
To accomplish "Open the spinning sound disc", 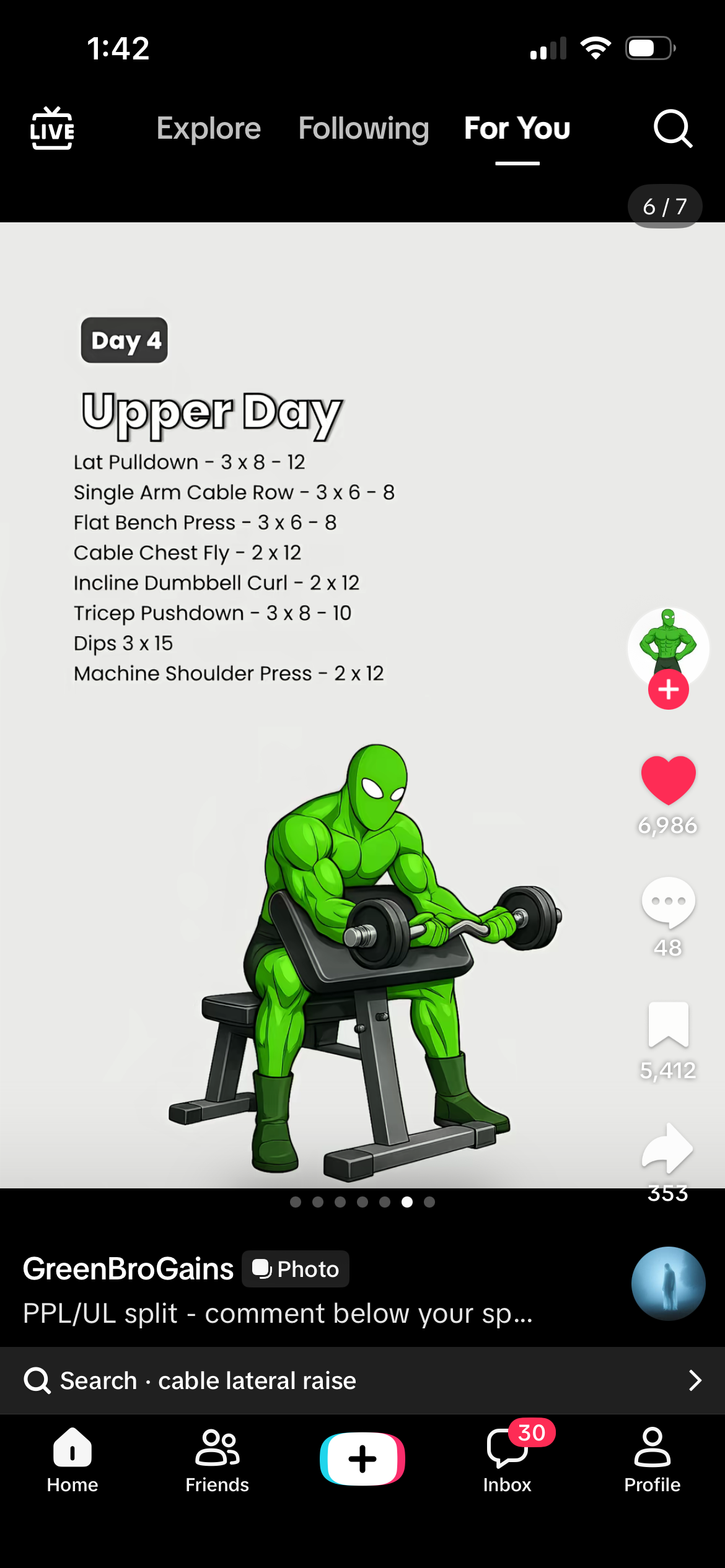I will point(668,1284).
